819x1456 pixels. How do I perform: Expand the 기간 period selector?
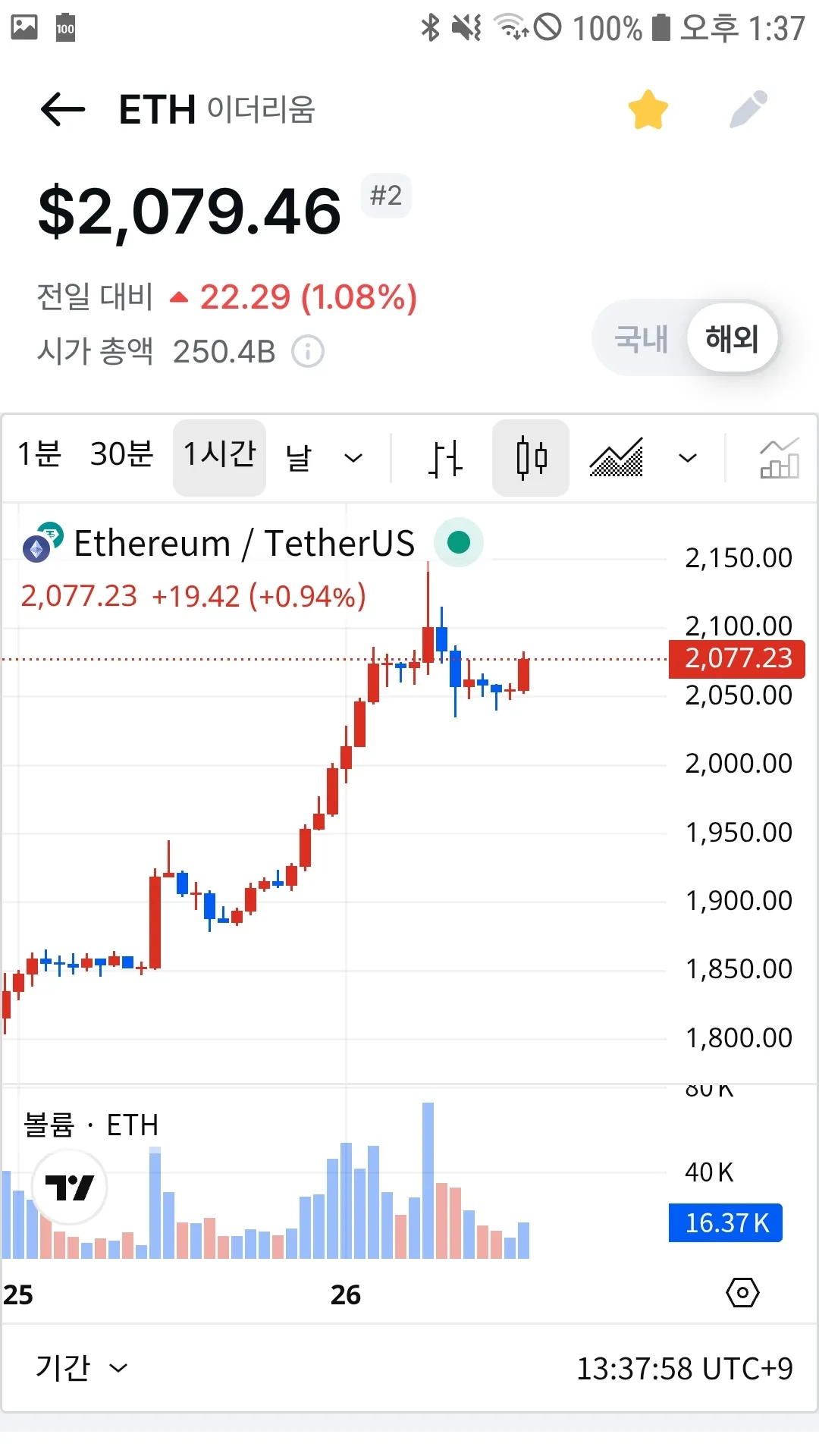point(81,1368)
